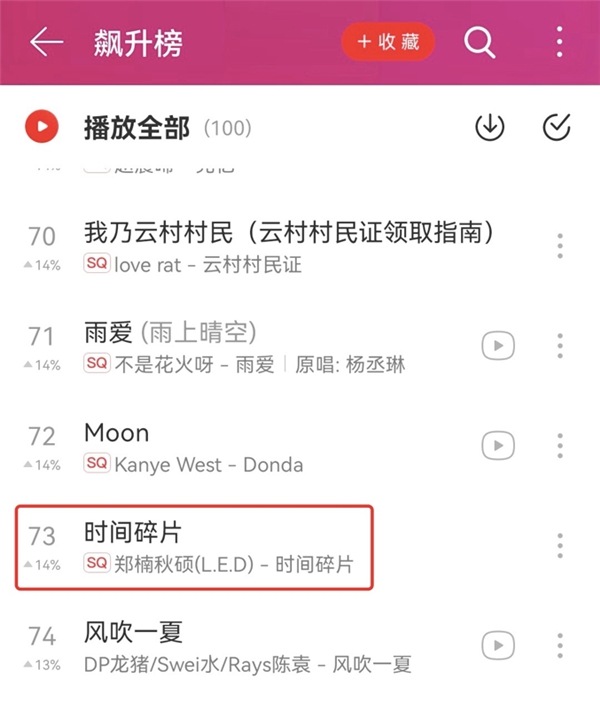Screen dimensions: 600x701
Task: Watch the video for Moon
Action: click(497, 445)
